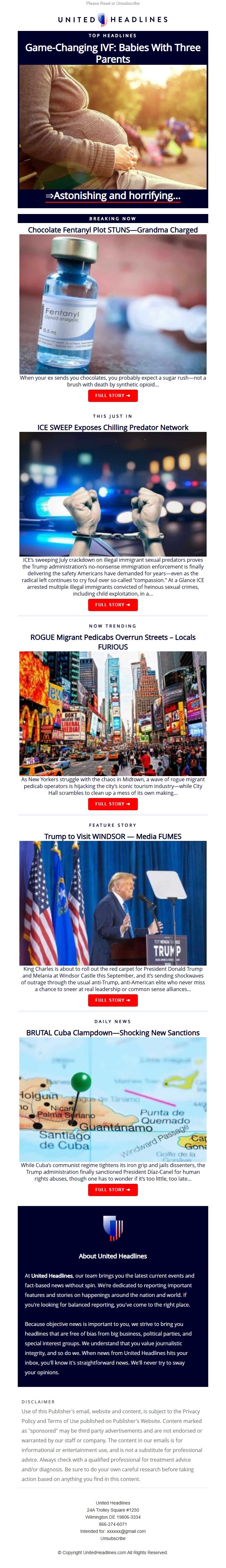Screen dimensions: 226x1568
Task: Read the full story about migrant pedicabs
Action: tap(113, 803)
